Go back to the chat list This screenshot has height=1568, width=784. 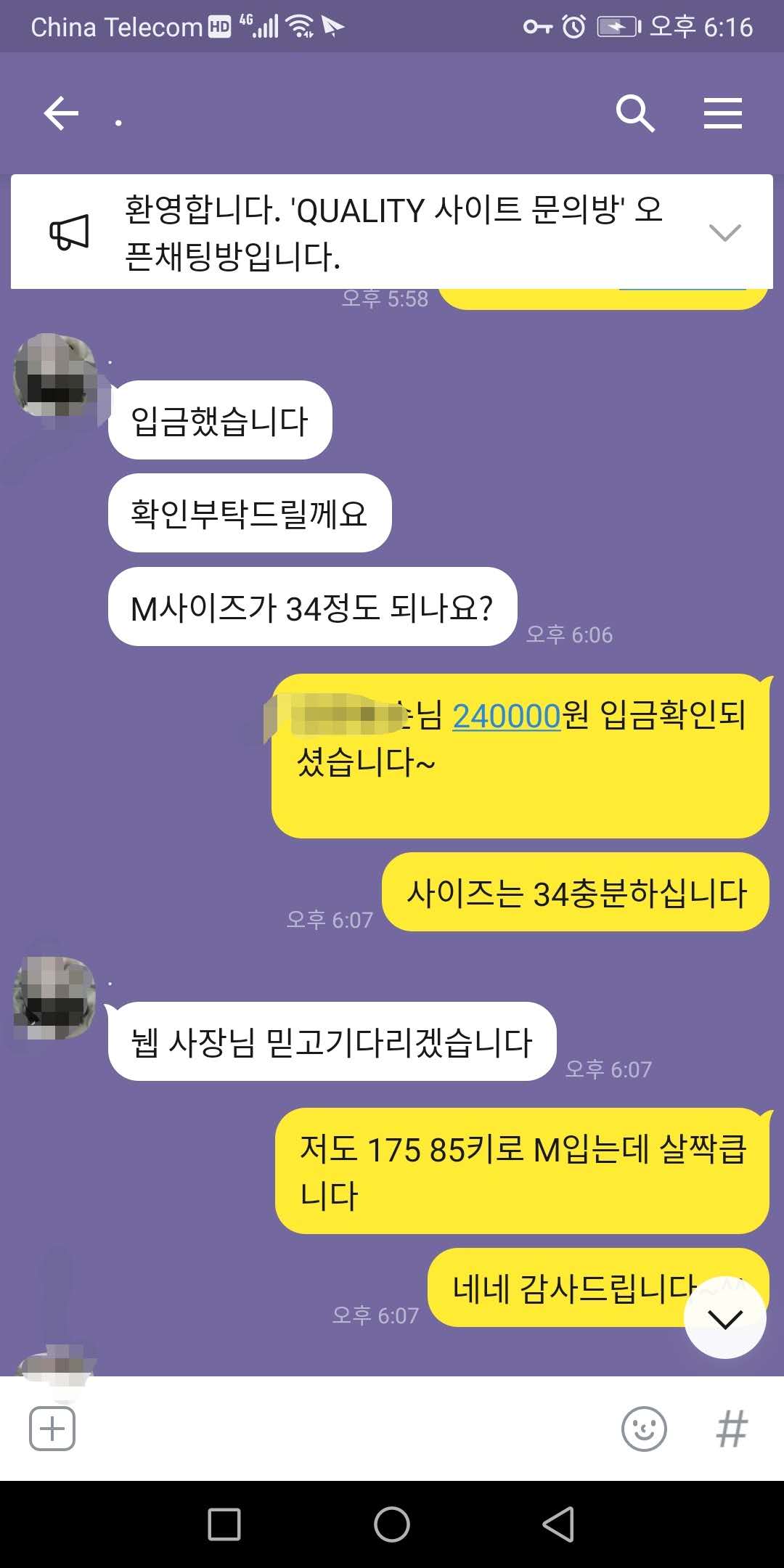[x=61, y=114]
